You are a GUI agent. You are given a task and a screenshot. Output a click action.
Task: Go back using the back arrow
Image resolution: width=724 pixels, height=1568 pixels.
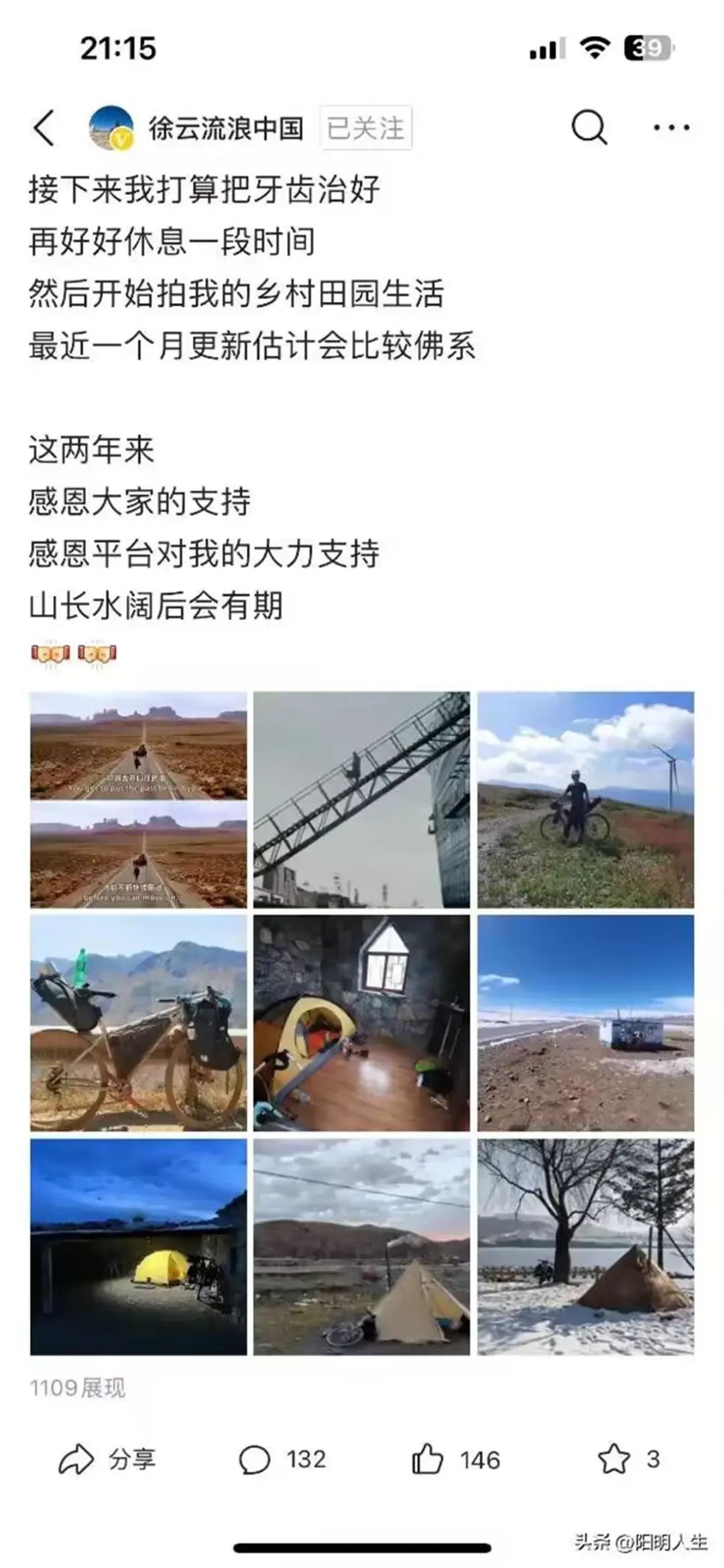coord(44,127)
